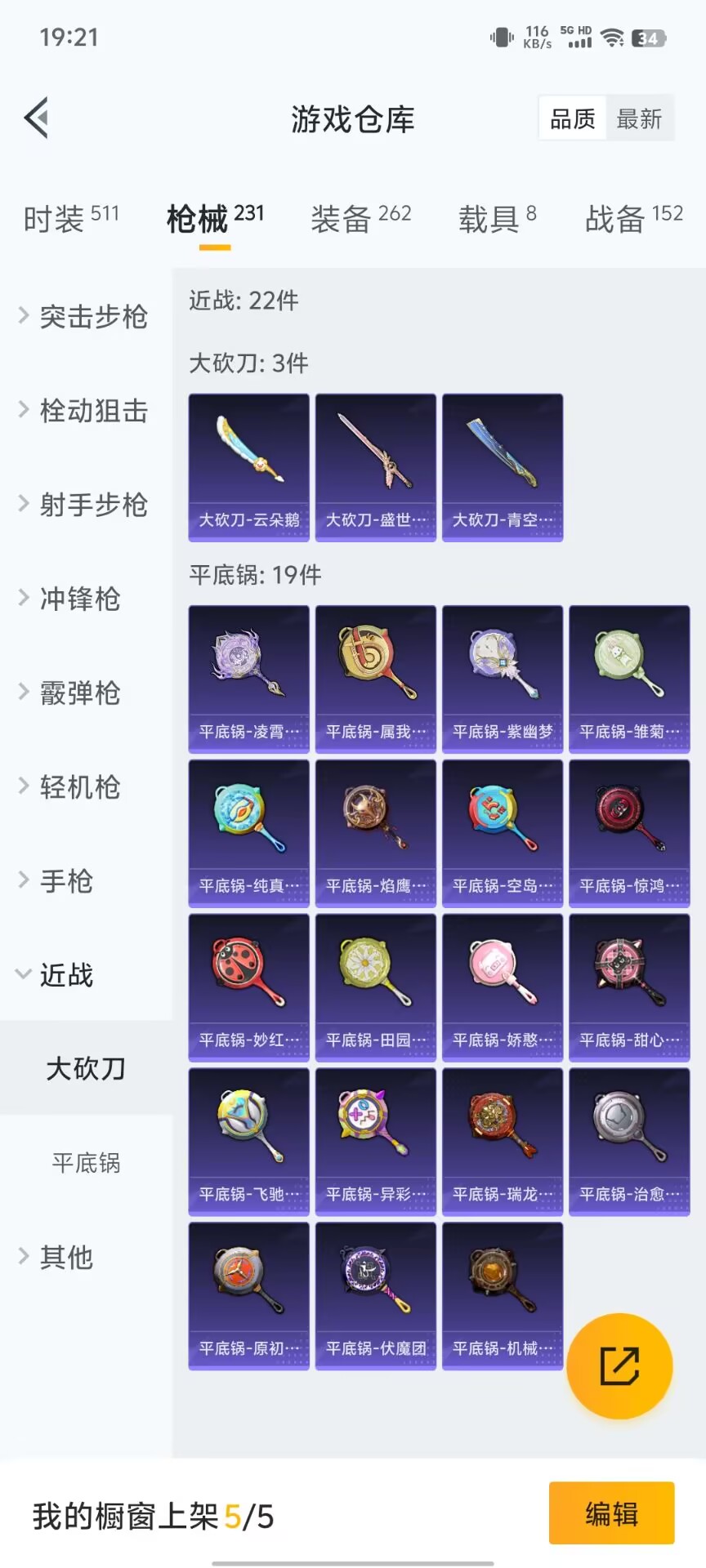The width and height of the screenshot is (706, 1568).
Task: Open the 大砍刀-云朵鹅 item
Action: pyautogui.click(x=249, y=467)
